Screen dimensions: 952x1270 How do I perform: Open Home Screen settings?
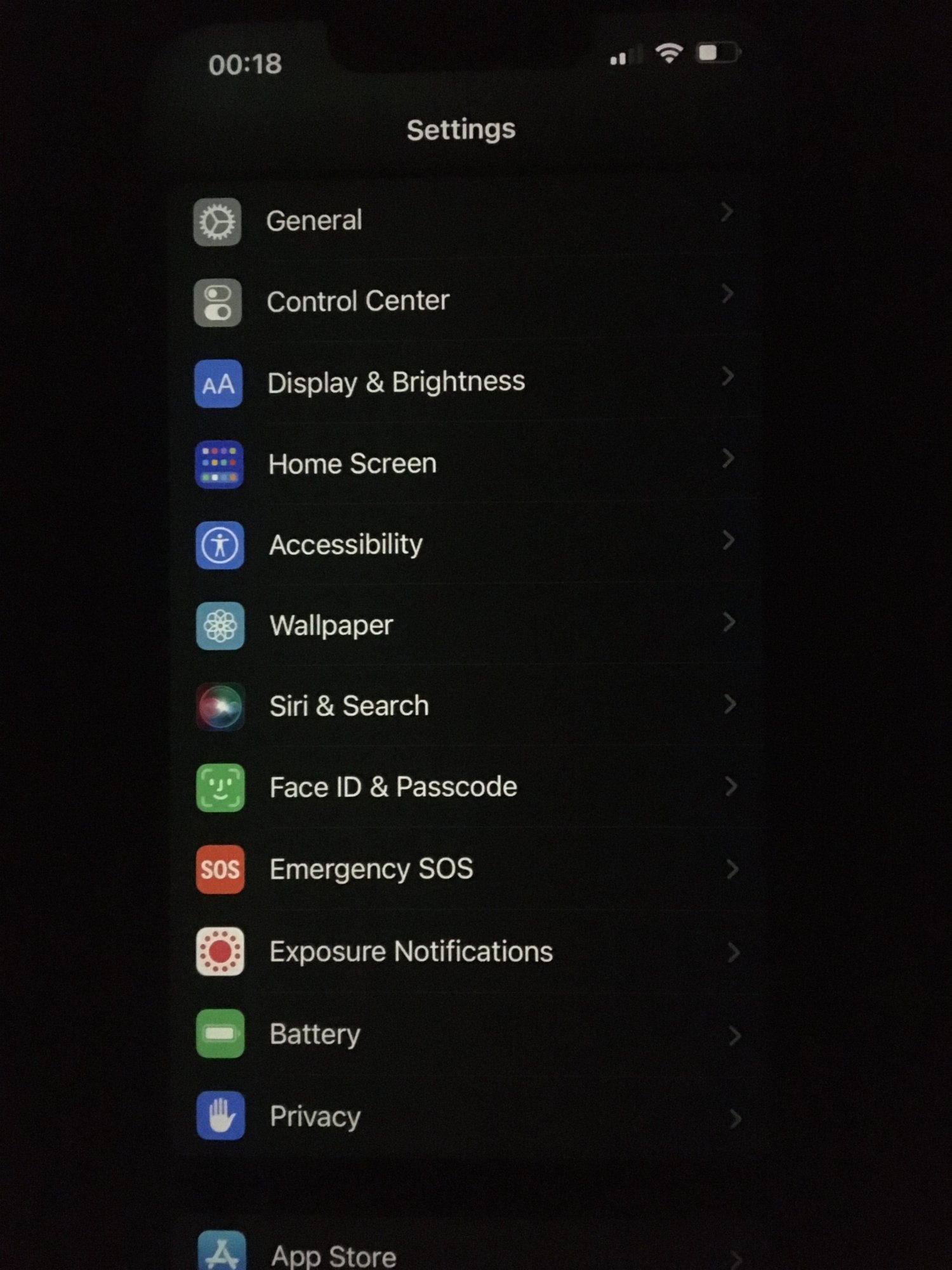(x=352, y=464)
